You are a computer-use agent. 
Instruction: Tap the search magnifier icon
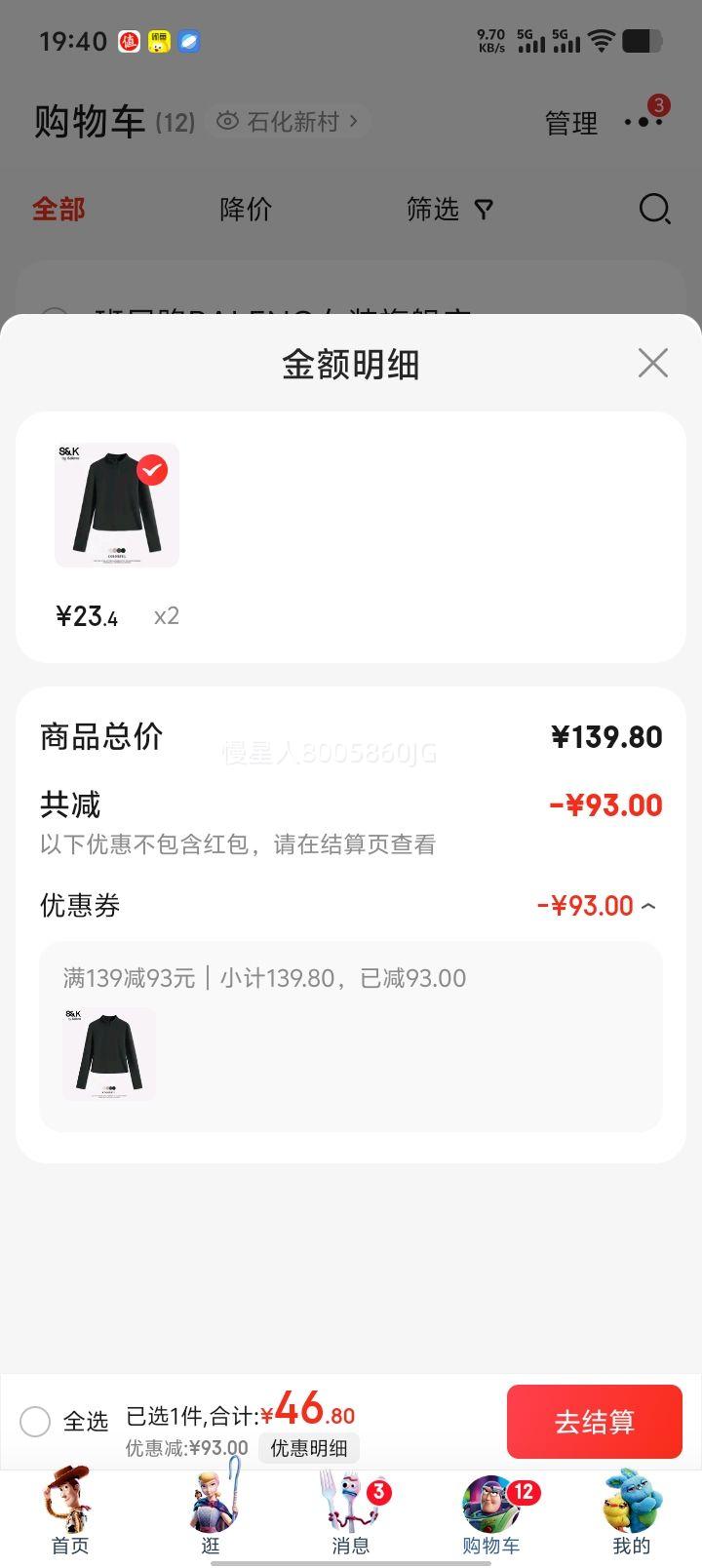click(654, 210)
